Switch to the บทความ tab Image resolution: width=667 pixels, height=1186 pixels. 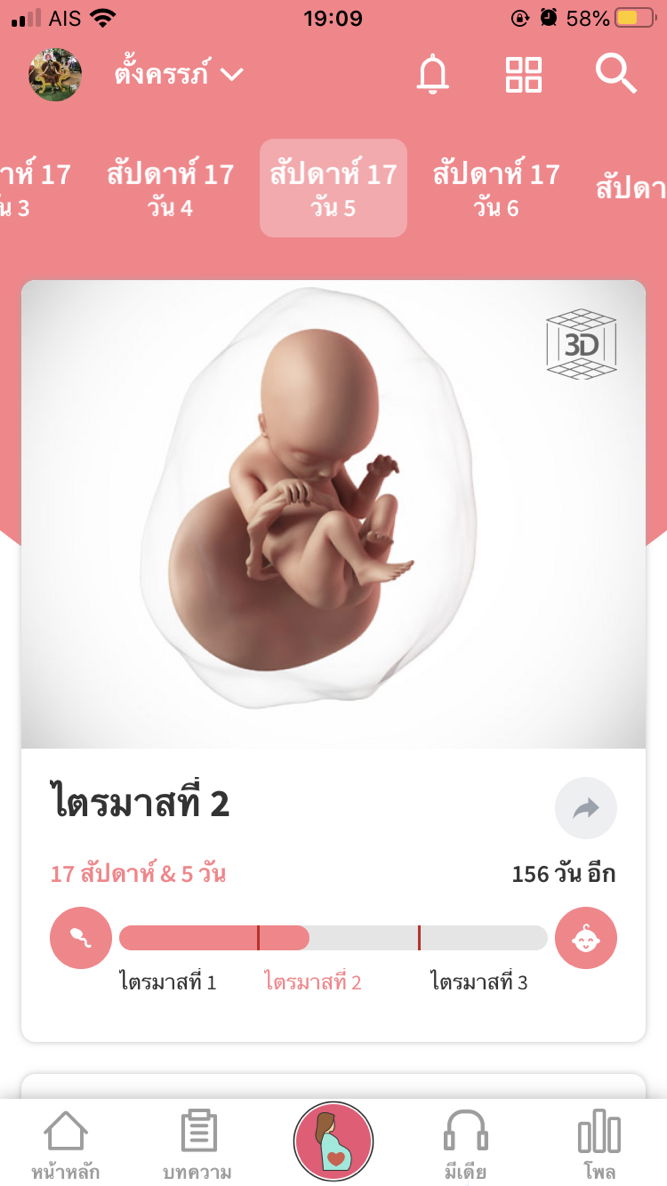pos(198,1145)
